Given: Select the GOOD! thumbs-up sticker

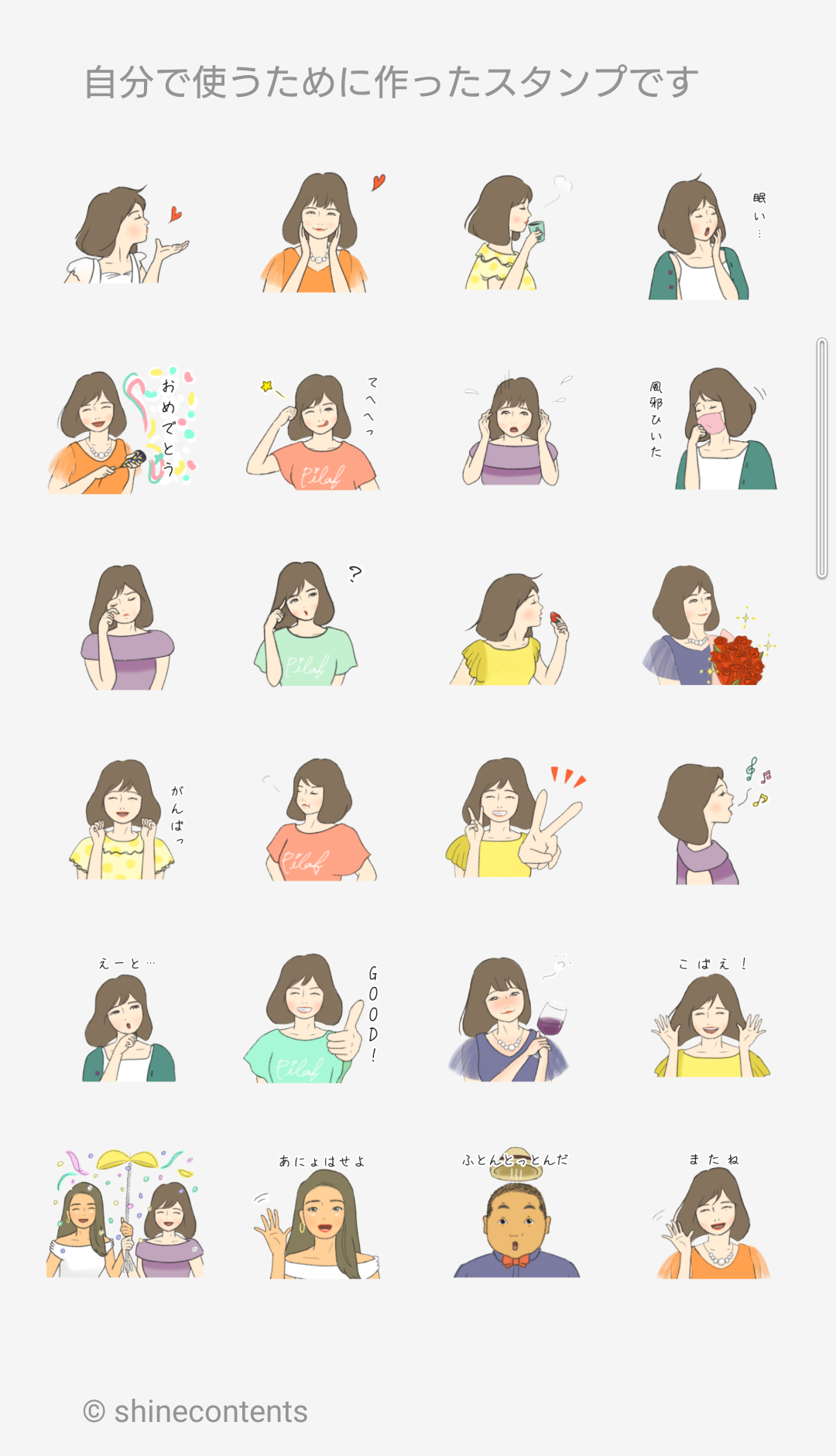Looking at the screenshot, I should pos(313,1018).
